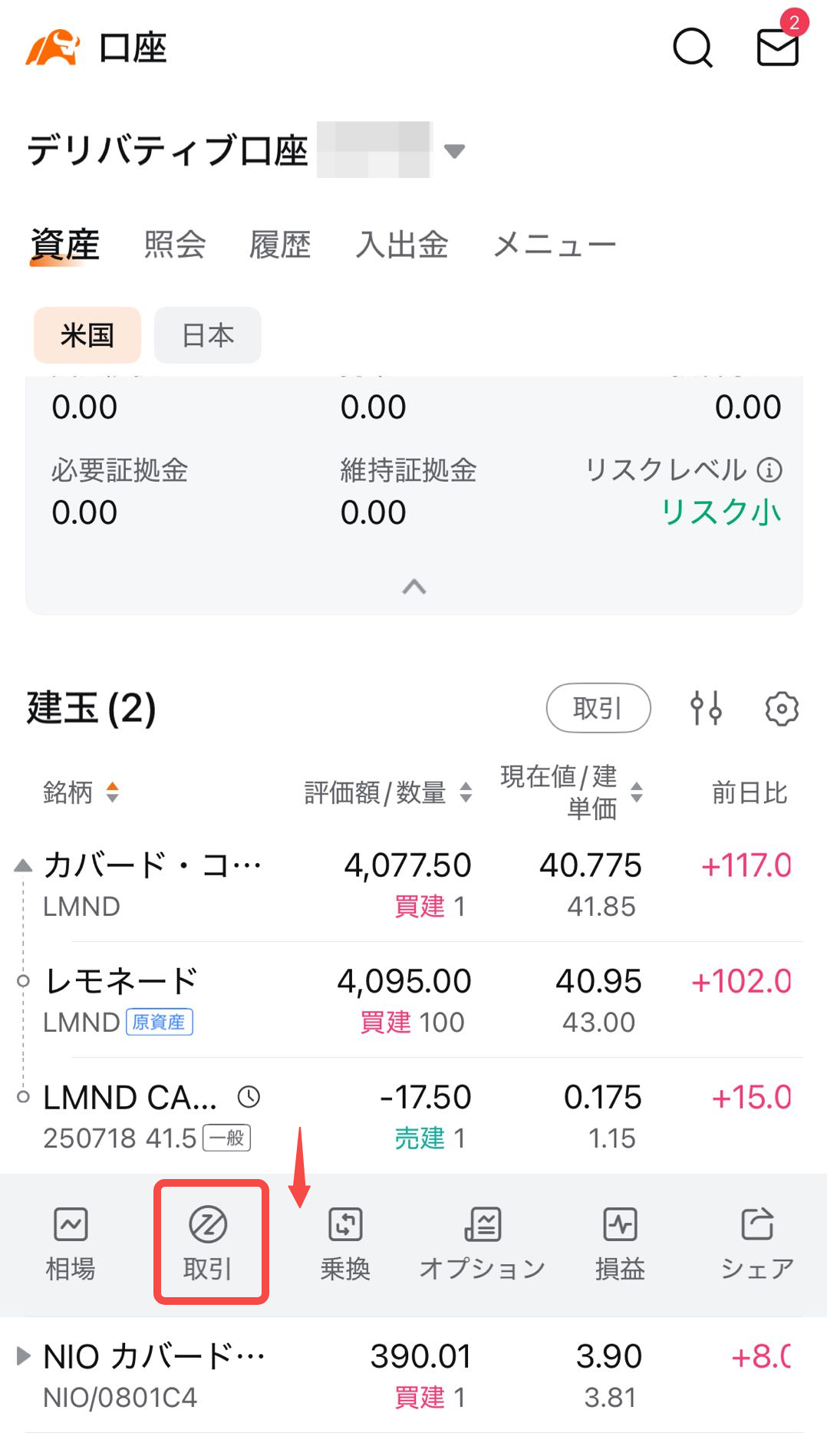The width and height of the screenshot is (827, 1456).
Task: Switch to the 入出金 tab
Action: tap(402, 245)
